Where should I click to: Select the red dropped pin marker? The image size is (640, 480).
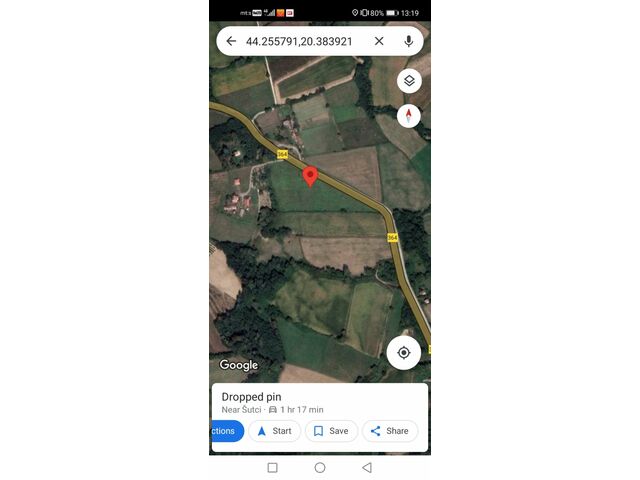[310, 176]
